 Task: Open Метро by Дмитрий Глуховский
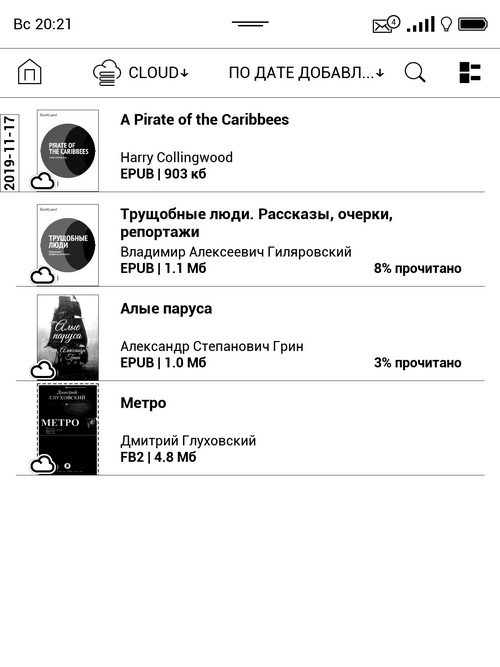[x=250, y=428]
